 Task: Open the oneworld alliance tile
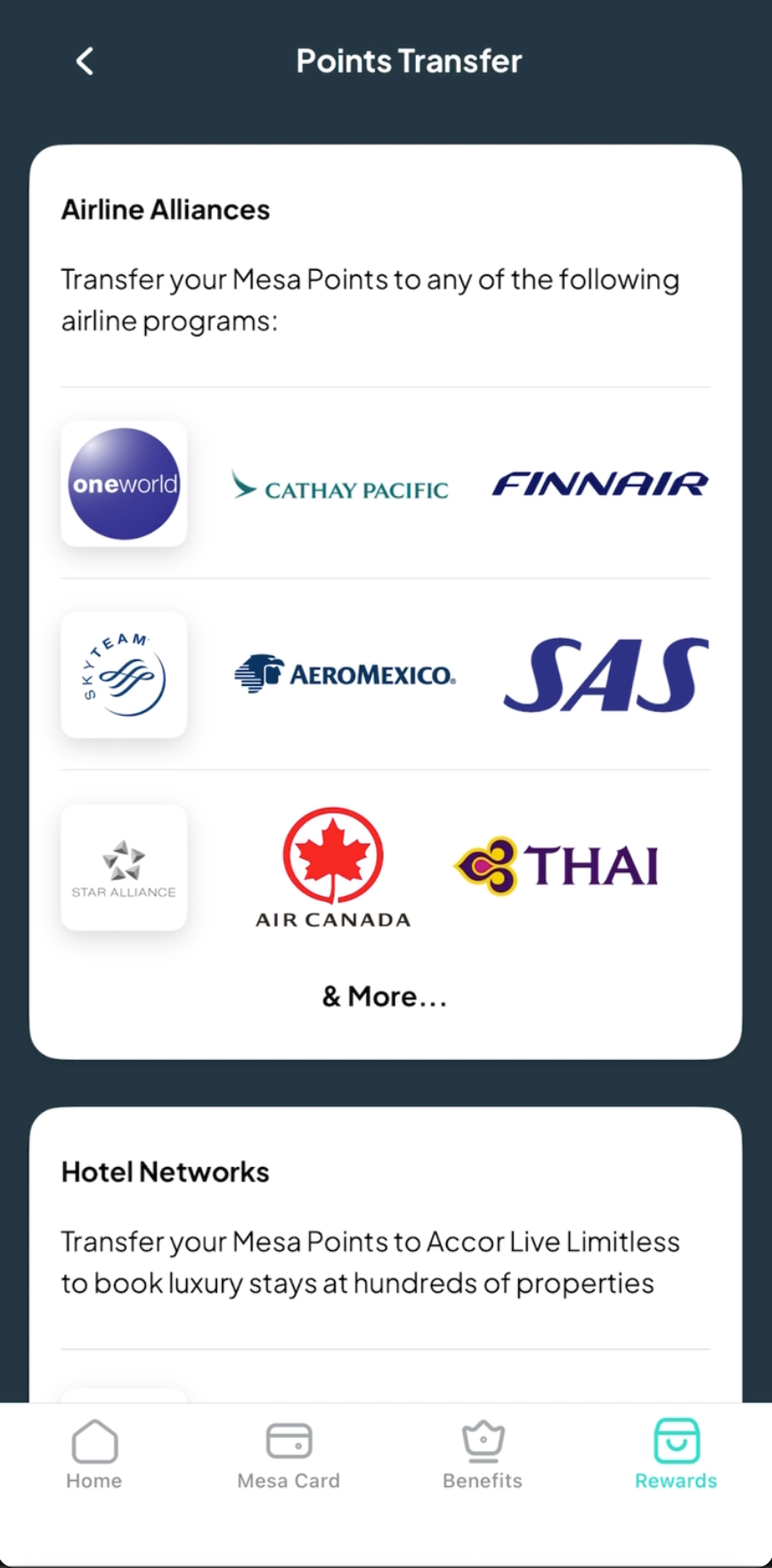pyautogui.click(x=124, y=484)
